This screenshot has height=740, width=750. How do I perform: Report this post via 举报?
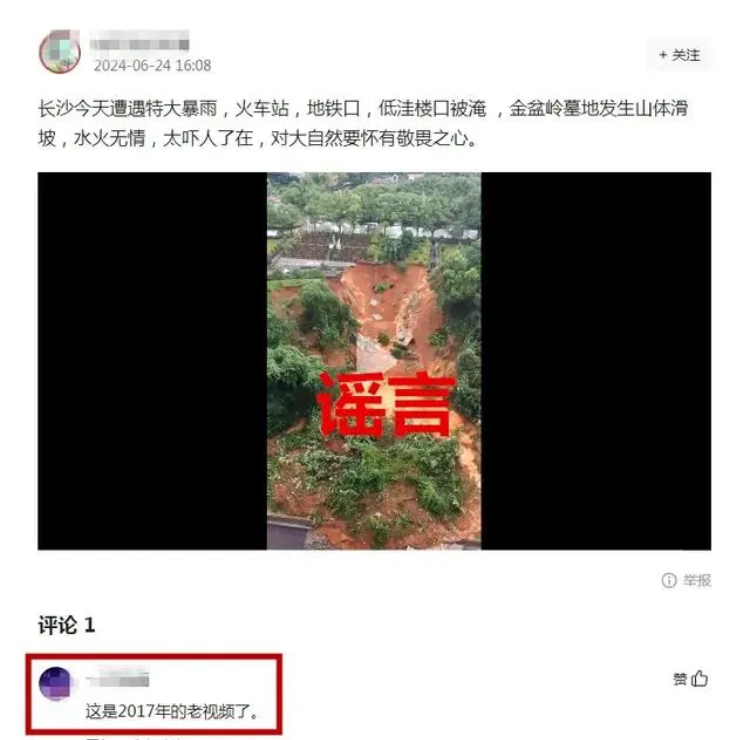686,581
